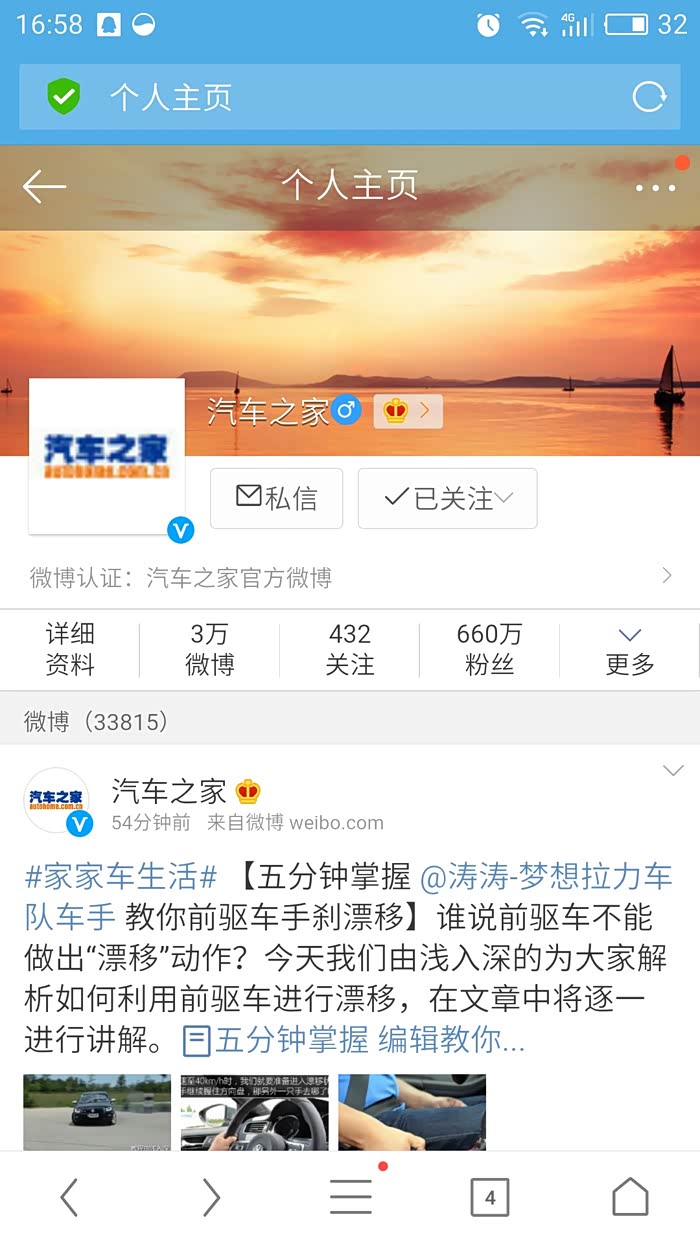Image resolution: width=700 pixels, height=1244 pixels.
Task: Open 详细资料 profile details
Action: click(70, 649)
